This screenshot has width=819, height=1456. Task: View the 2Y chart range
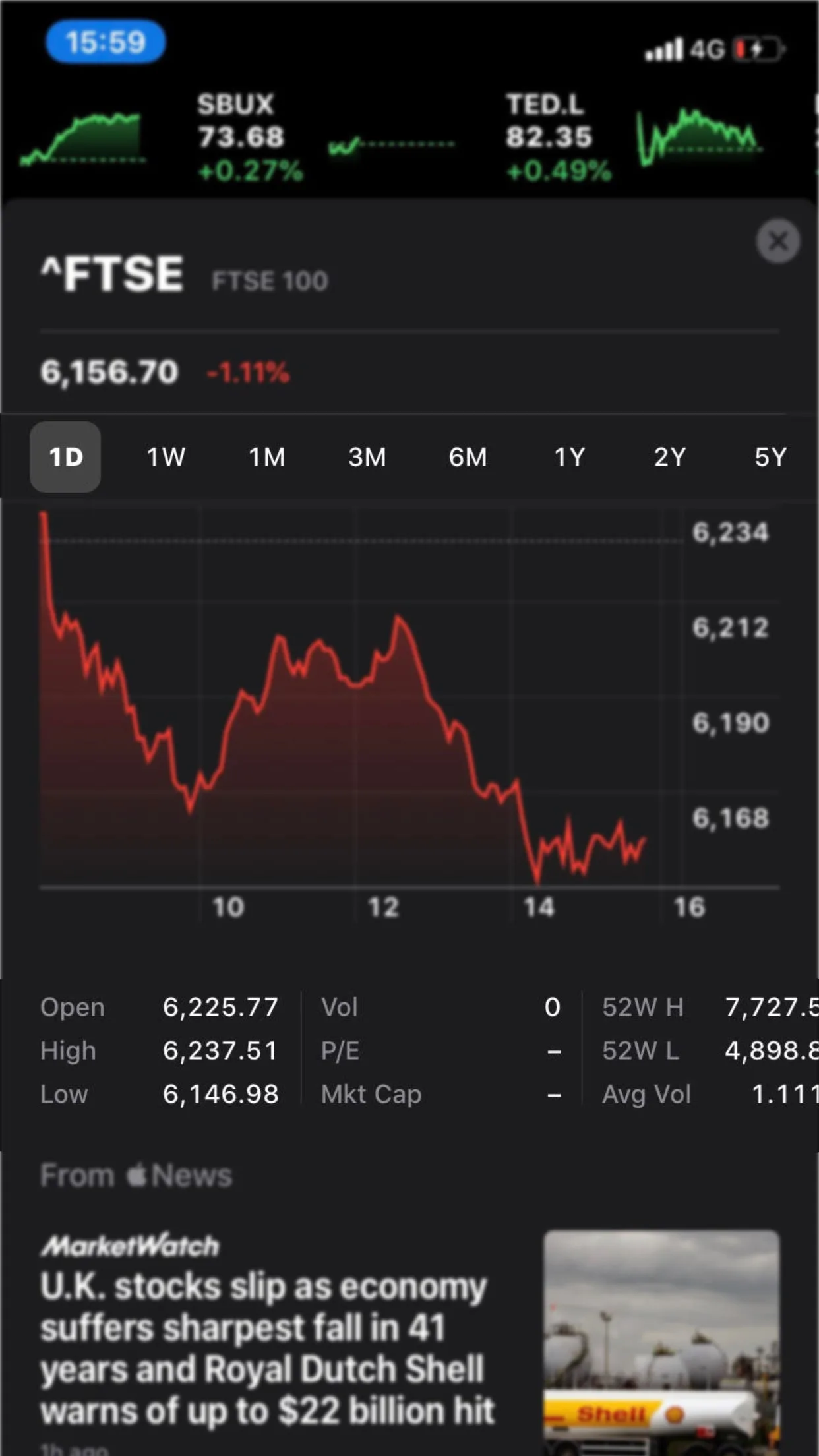[670, 457]
